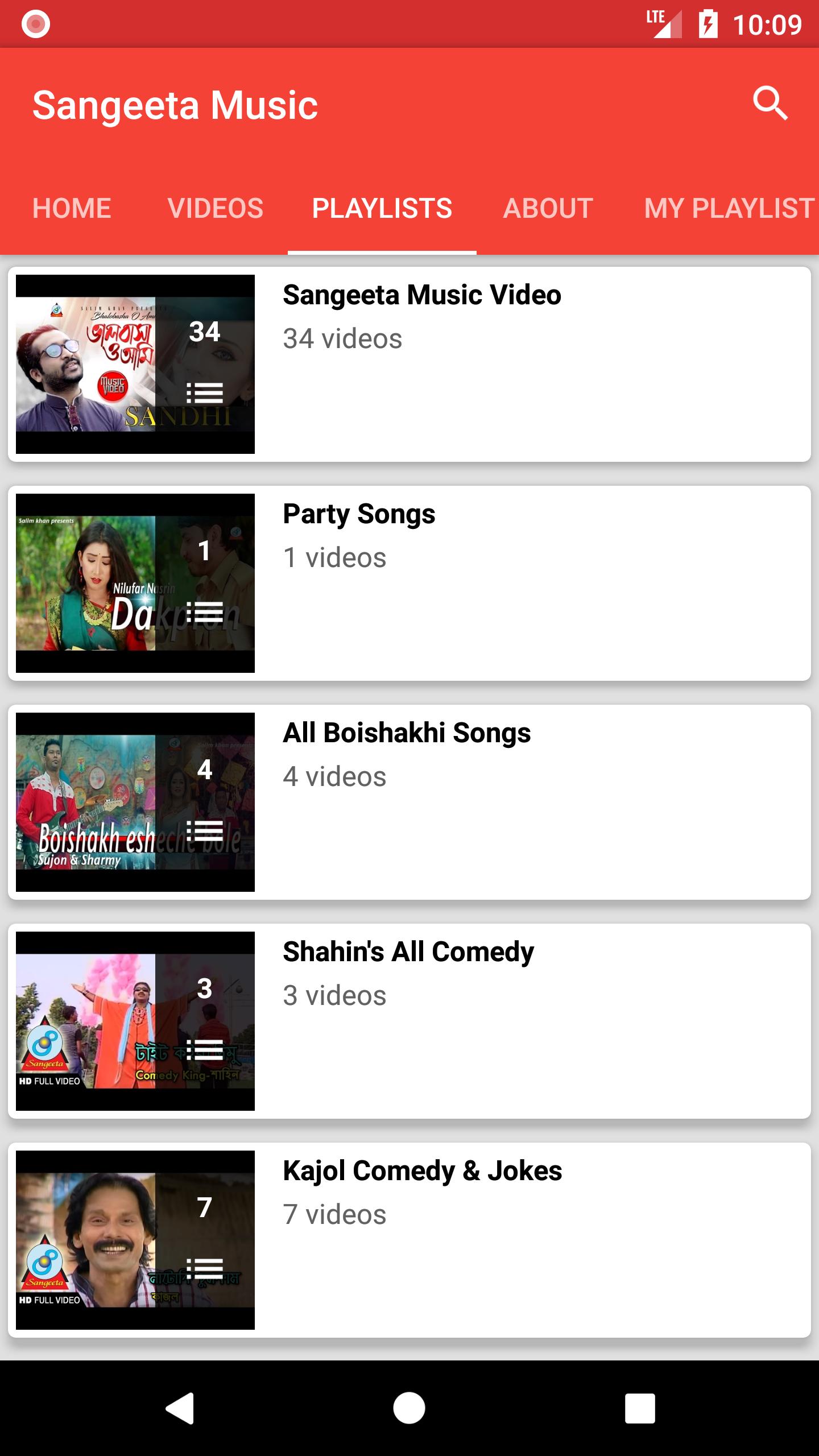View the All Boishakhi Songs playlist
The image size is (819, 1456).
pos(409,802)
